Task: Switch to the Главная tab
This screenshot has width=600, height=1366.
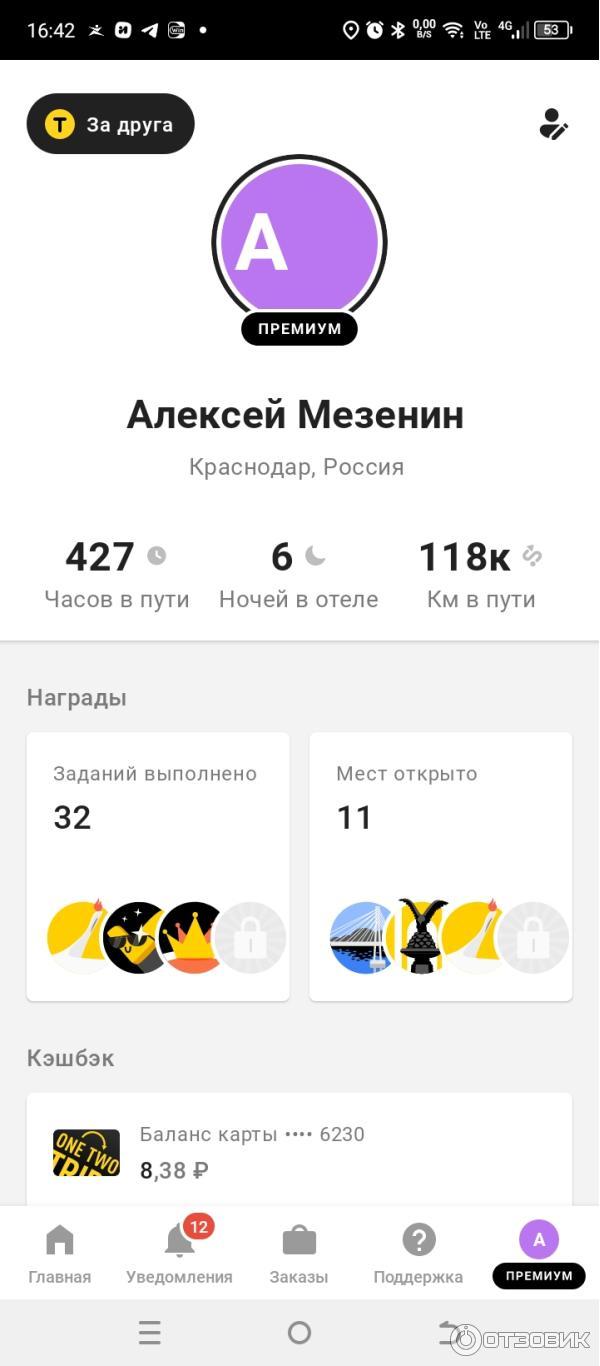Action: point(60,1254)
